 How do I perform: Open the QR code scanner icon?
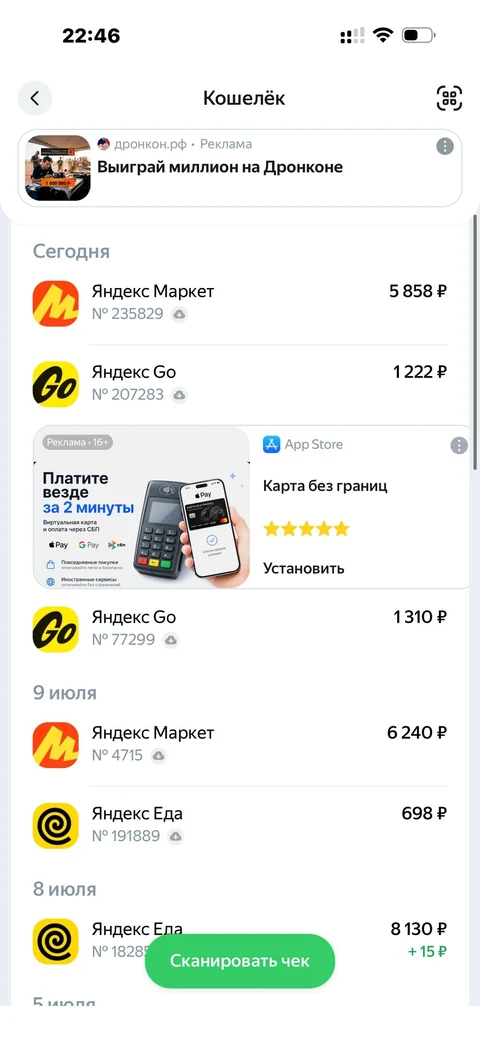point(449,98)
